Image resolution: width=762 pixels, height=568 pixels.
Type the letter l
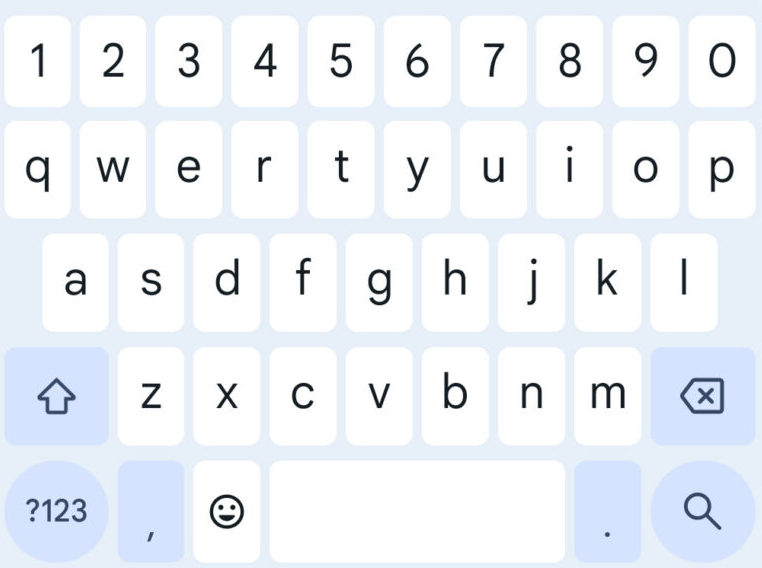(683, 283)
